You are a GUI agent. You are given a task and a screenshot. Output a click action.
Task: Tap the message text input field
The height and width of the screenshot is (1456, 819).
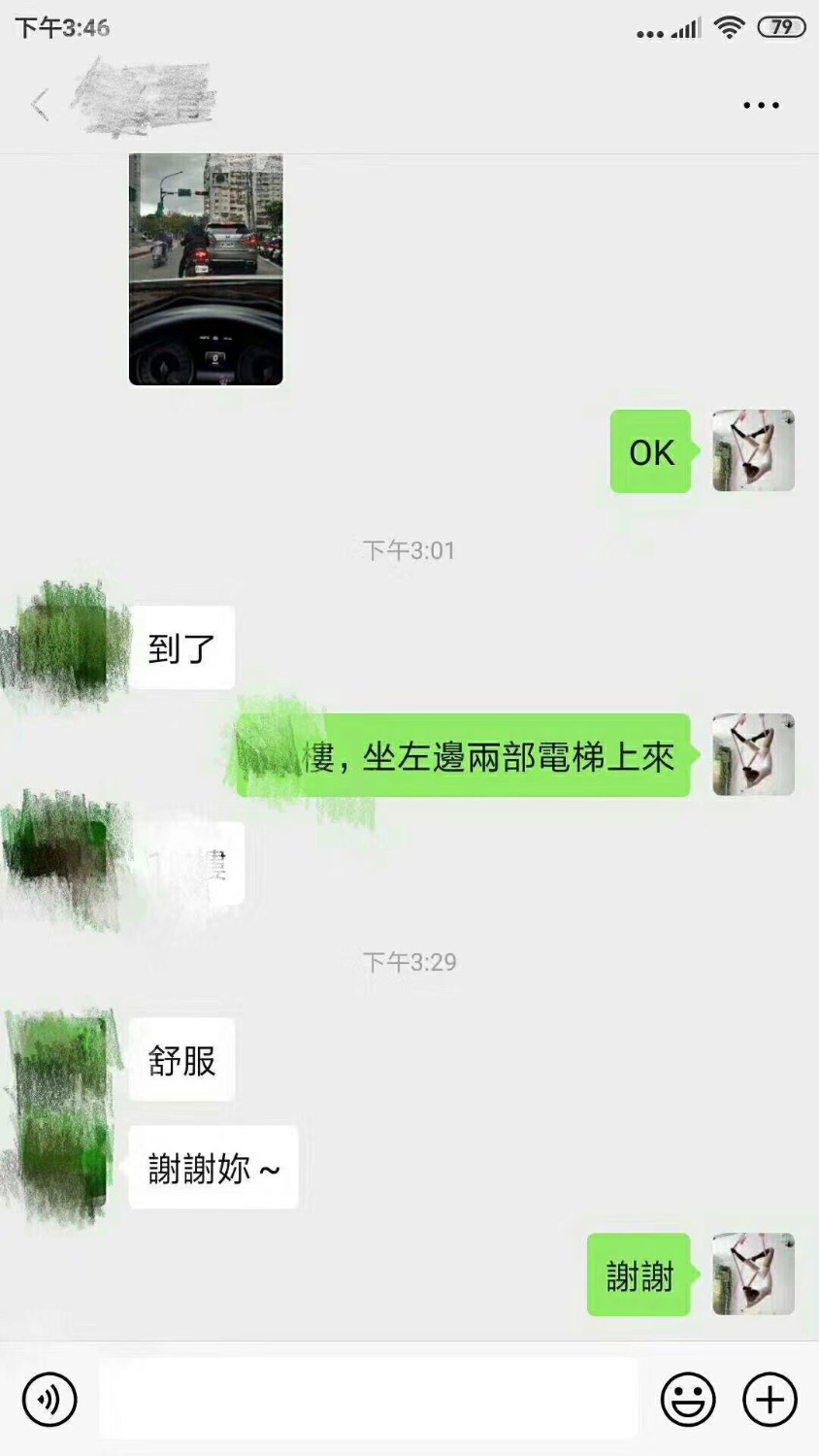(x=369, y=1398)
